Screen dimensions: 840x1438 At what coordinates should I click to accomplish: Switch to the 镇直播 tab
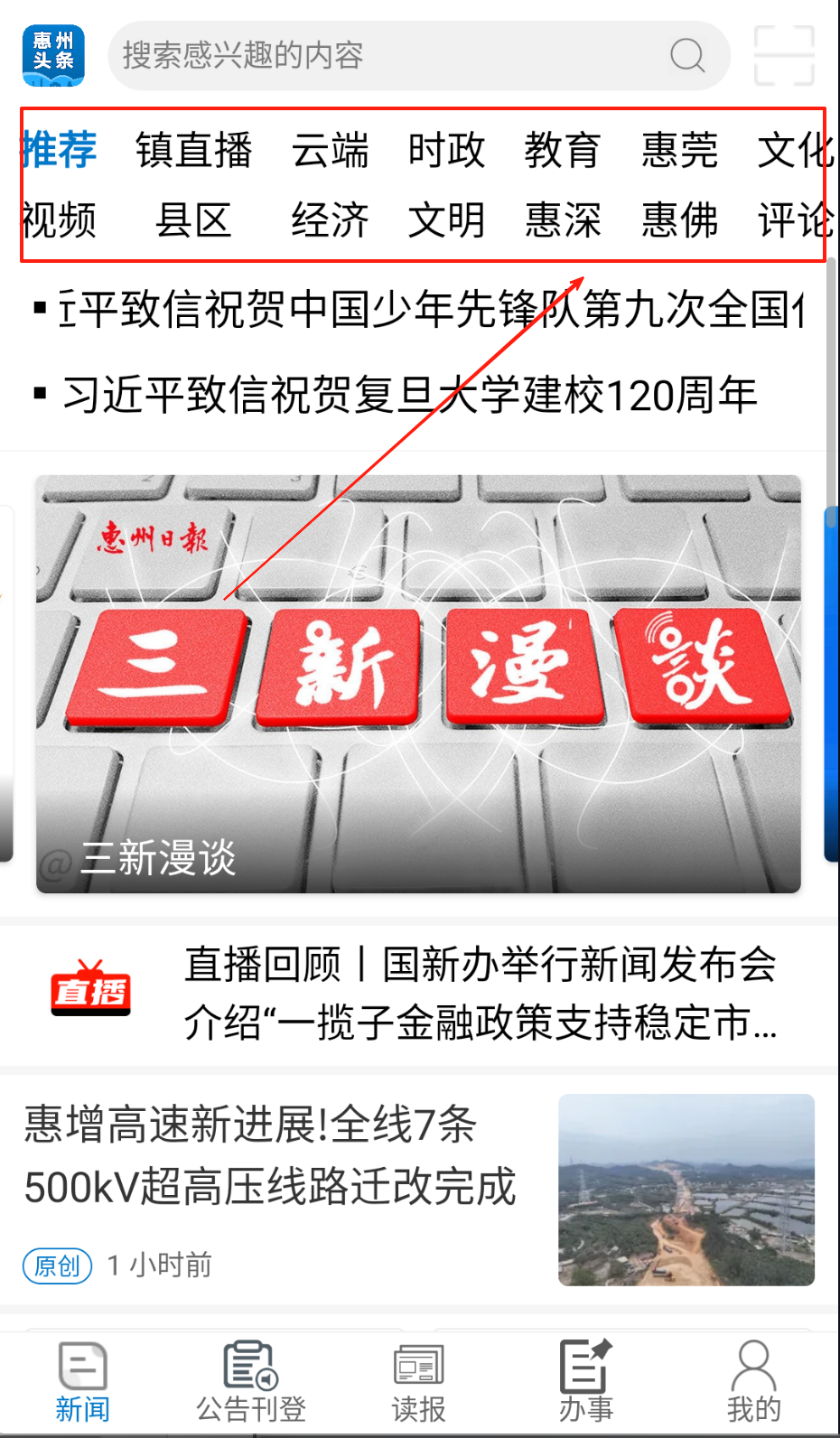pyautogui.click(x=194, y=150)
